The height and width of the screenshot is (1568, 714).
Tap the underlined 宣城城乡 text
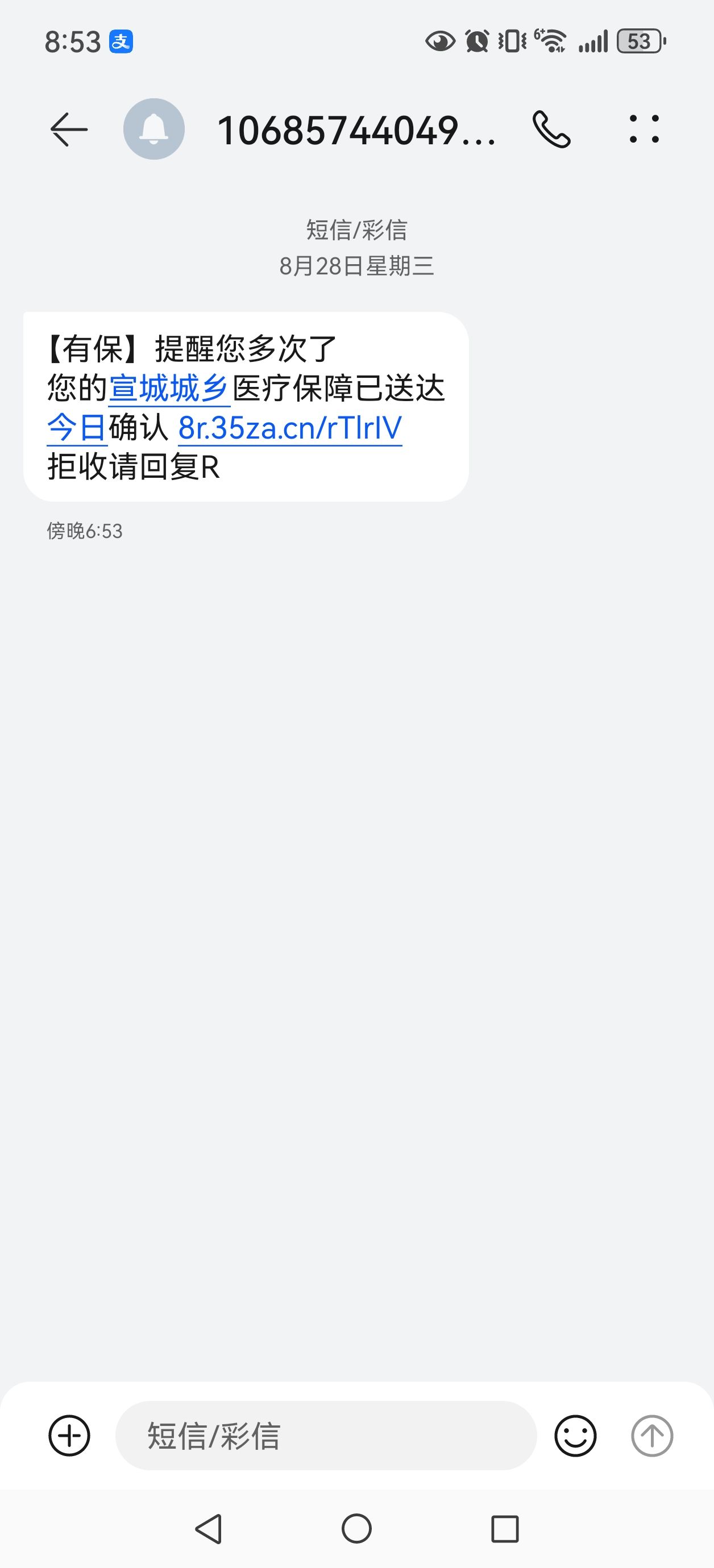(x=169, y=389)
